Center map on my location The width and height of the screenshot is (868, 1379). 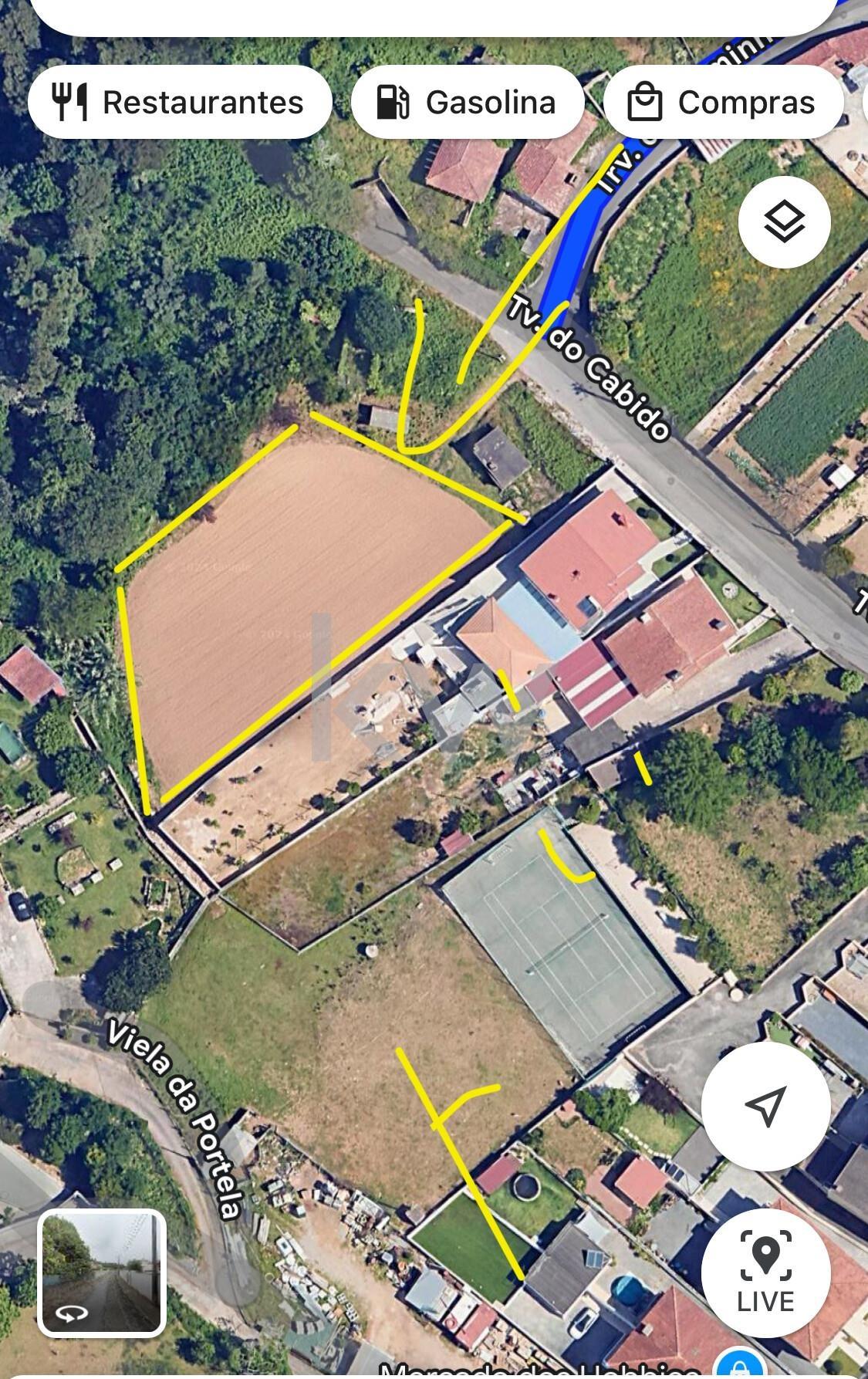[765, 1106]
